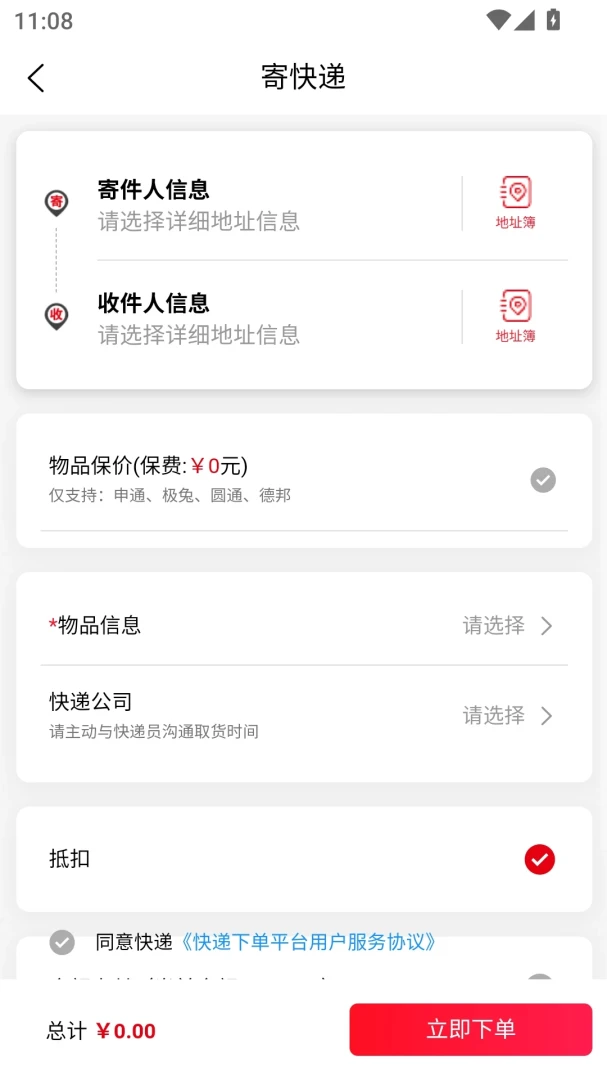Toggle the 物品保价 checkbox
The height and width of the screenshot is (1080, 607).
pyautogui.click(x=543, y=479)
